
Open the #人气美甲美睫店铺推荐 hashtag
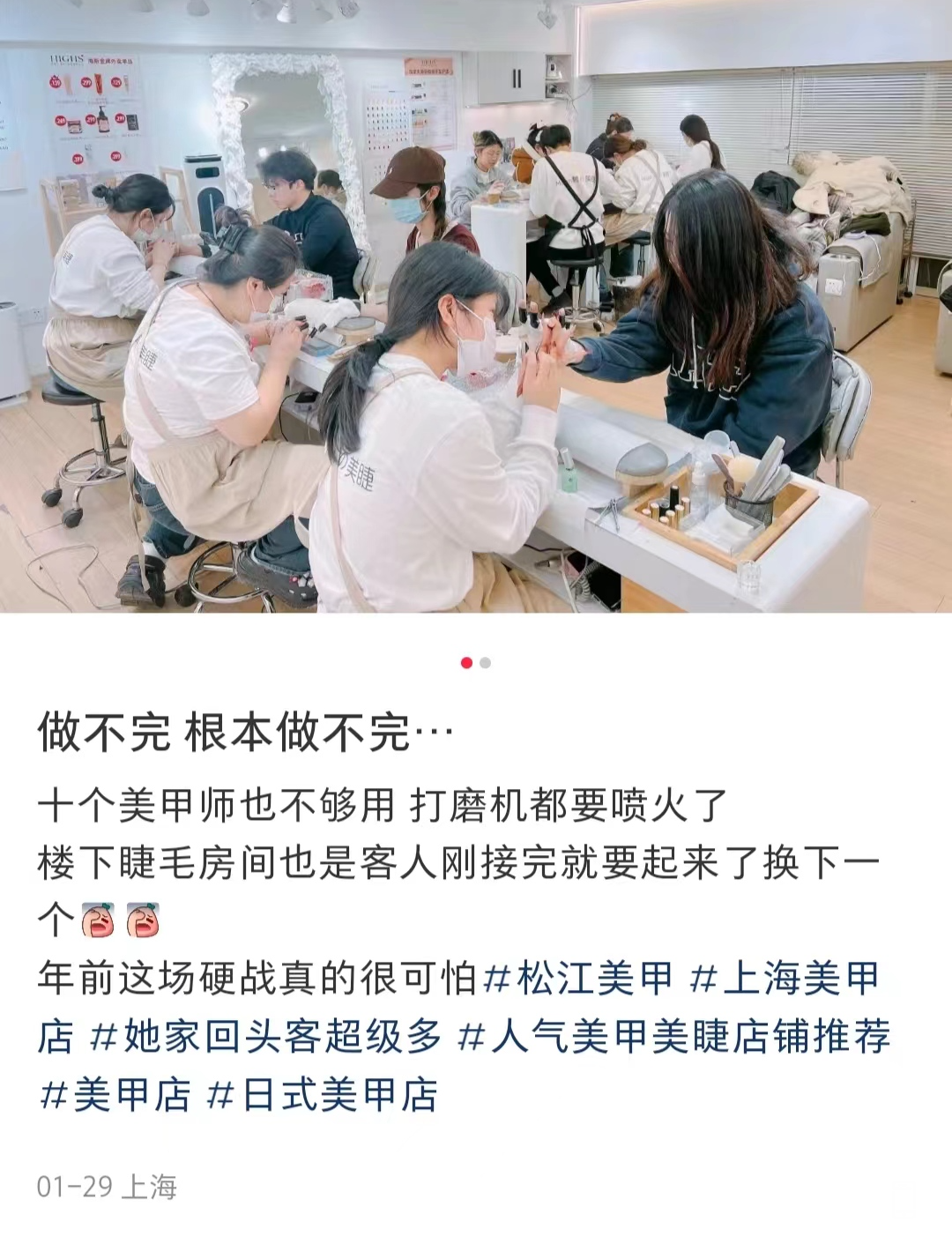click(x=674, y=1037)
